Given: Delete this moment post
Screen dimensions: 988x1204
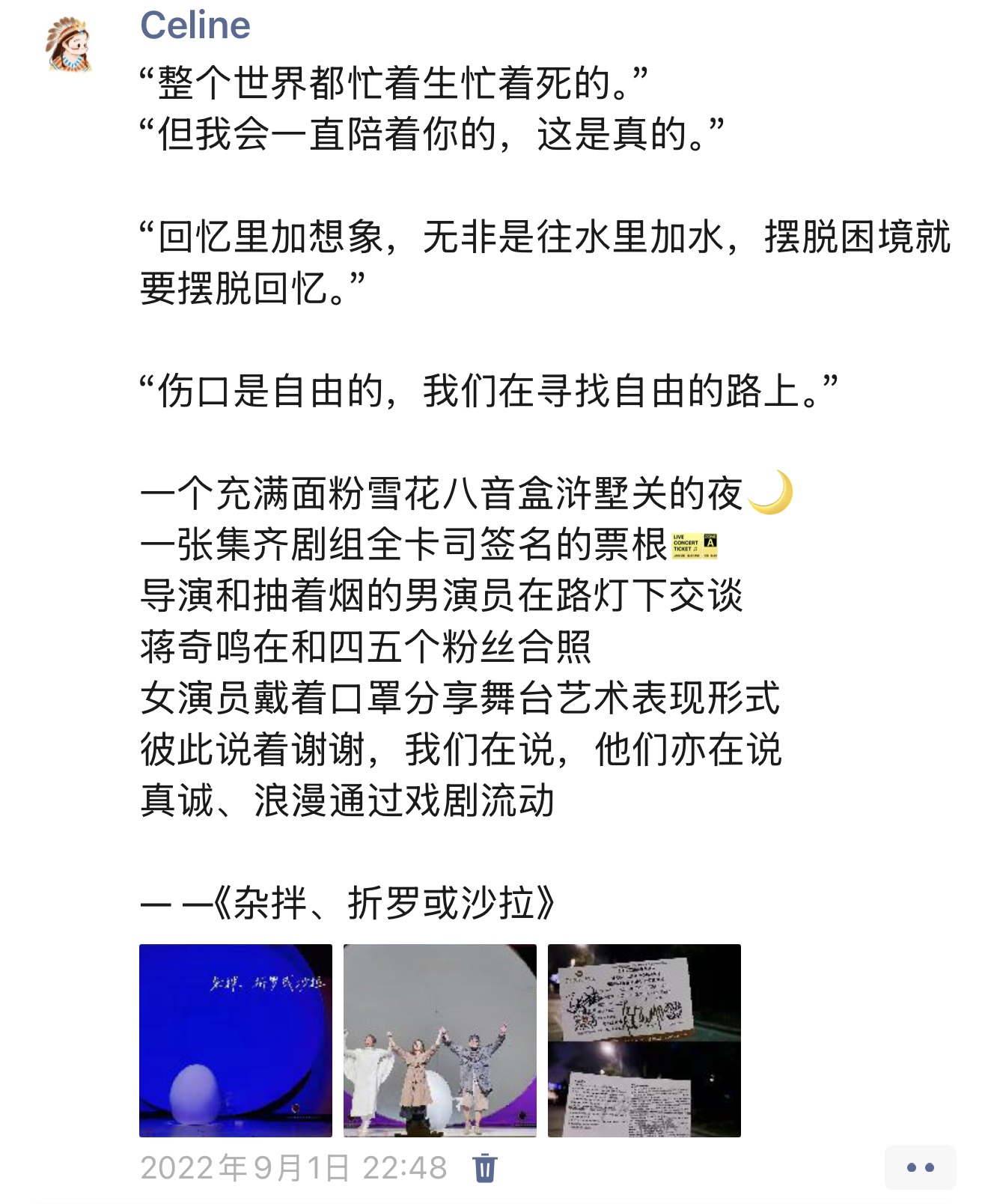Looking at the screenshot, I should coord(484,1167).
